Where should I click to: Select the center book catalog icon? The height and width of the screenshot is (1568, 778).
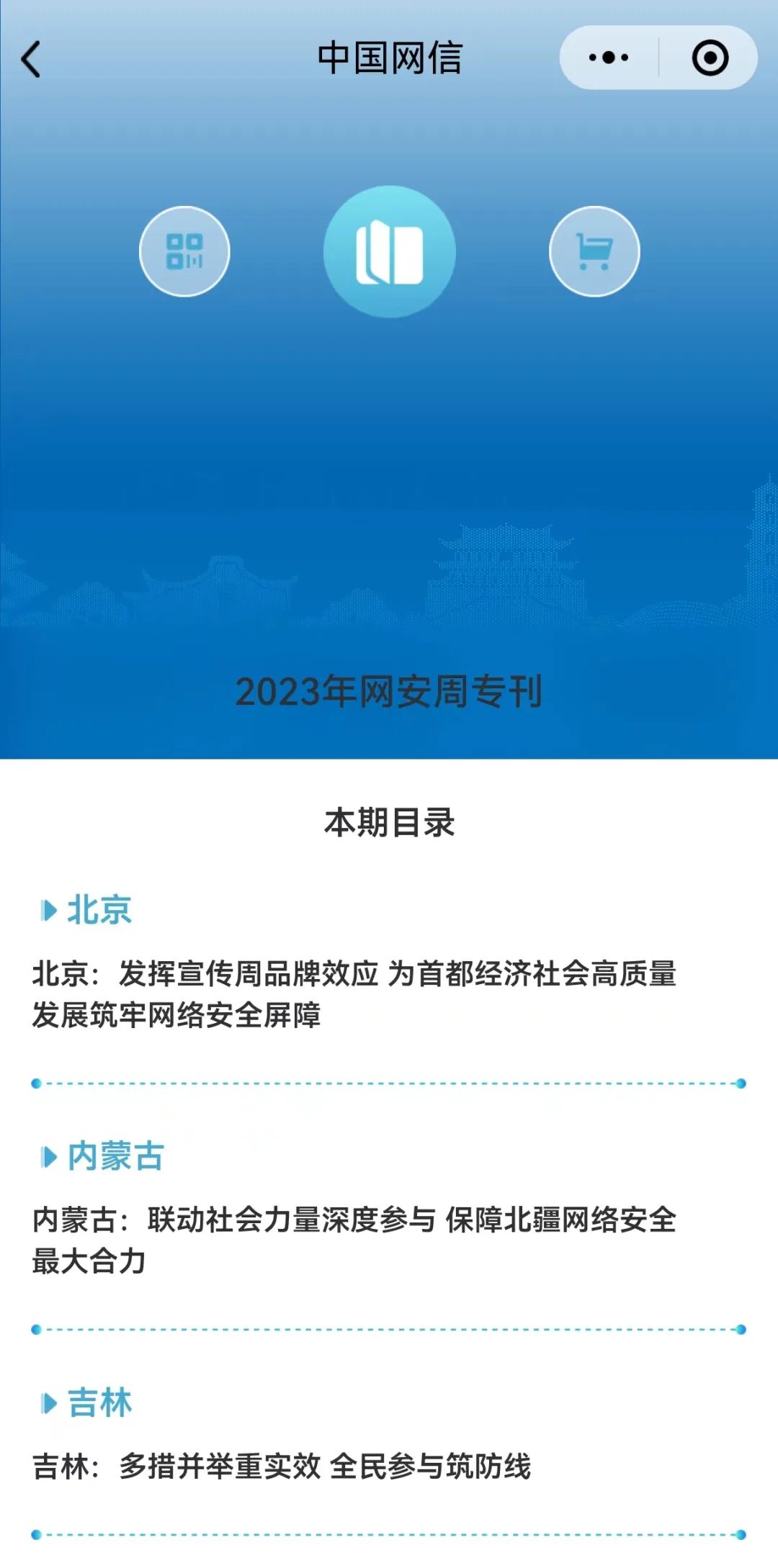click(389, 251)
